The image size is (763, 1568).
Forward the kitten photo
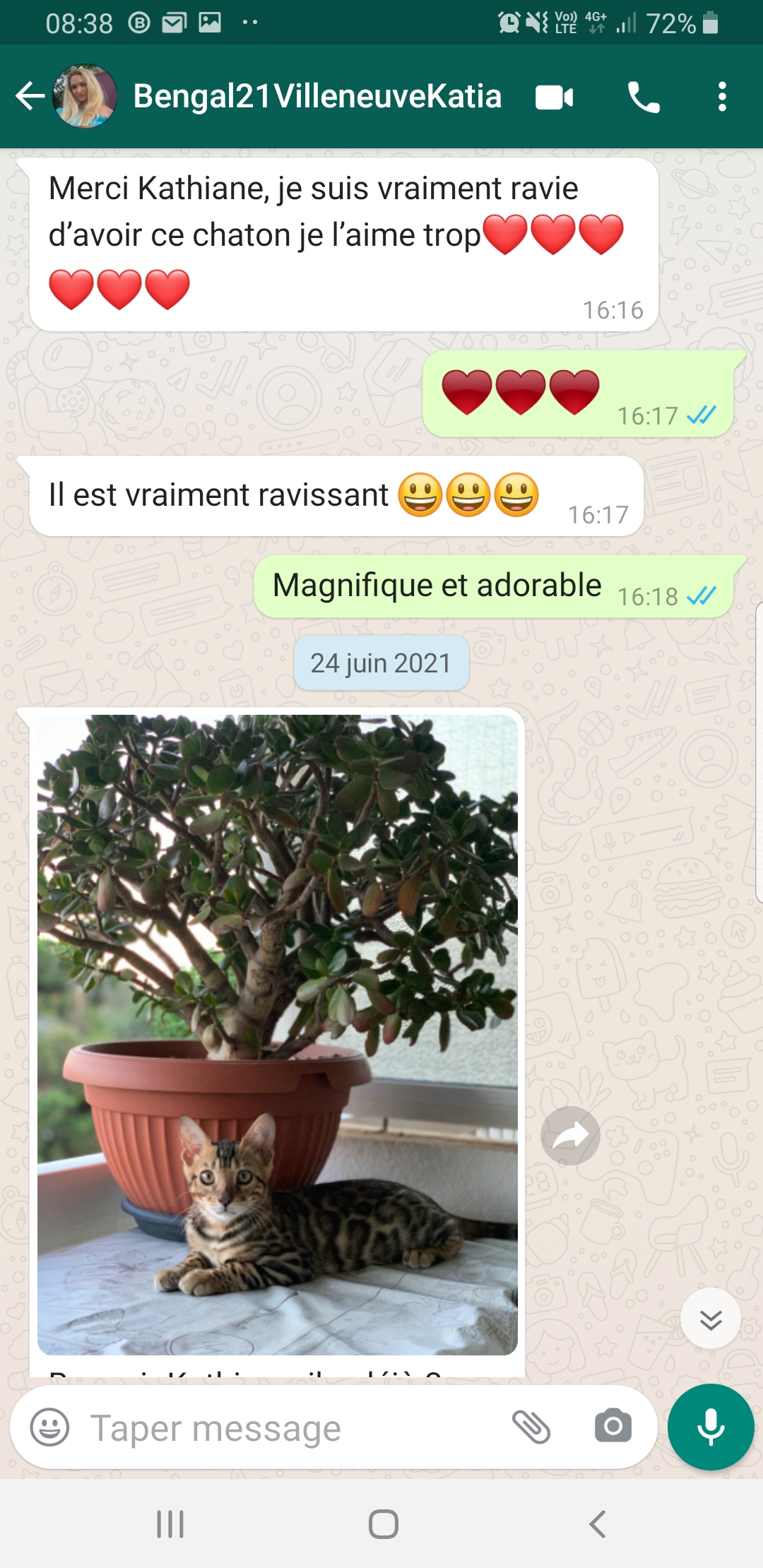click(570, 1136)
